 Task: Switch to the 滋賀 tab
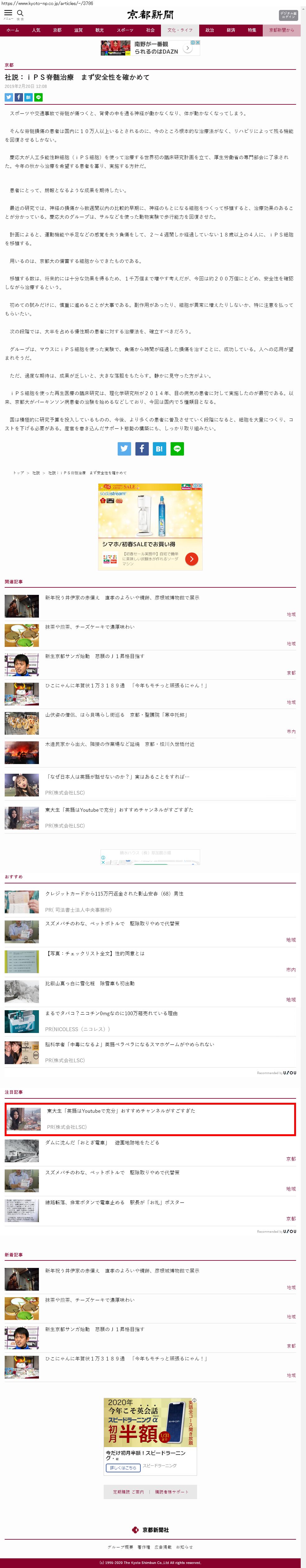tap(78, 30)
